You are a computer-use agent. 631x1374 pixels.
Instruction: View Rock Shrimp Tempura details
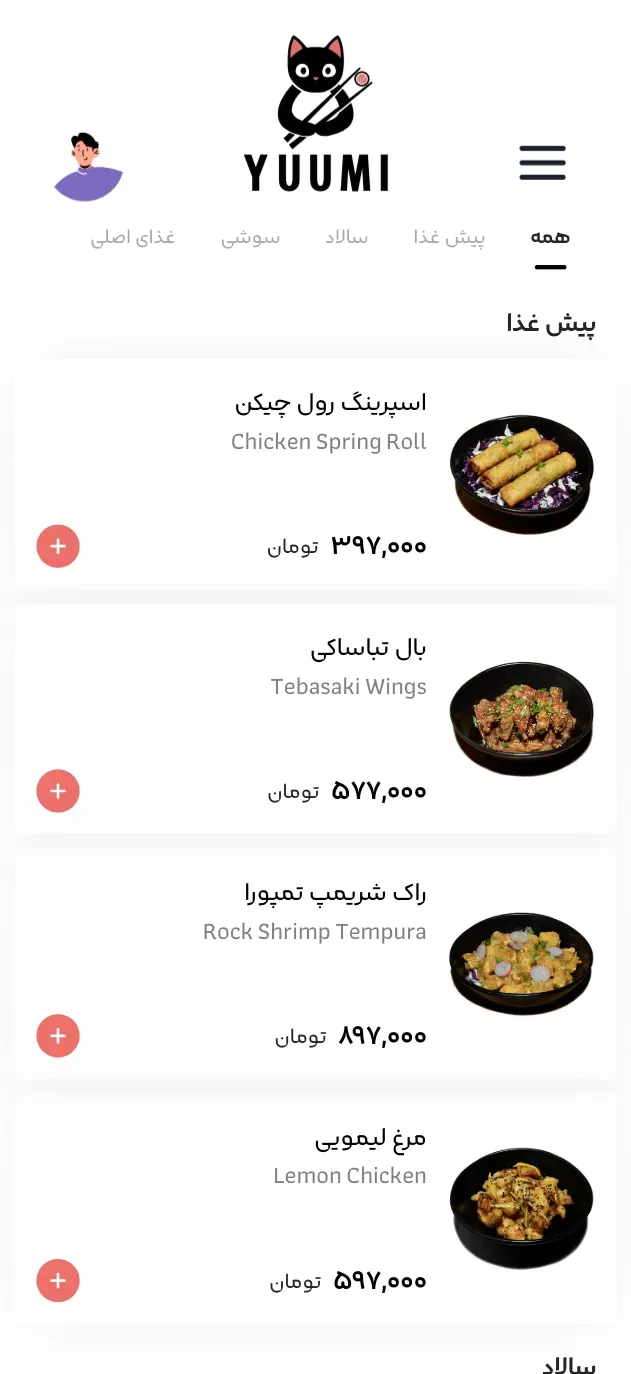(315, 964)
